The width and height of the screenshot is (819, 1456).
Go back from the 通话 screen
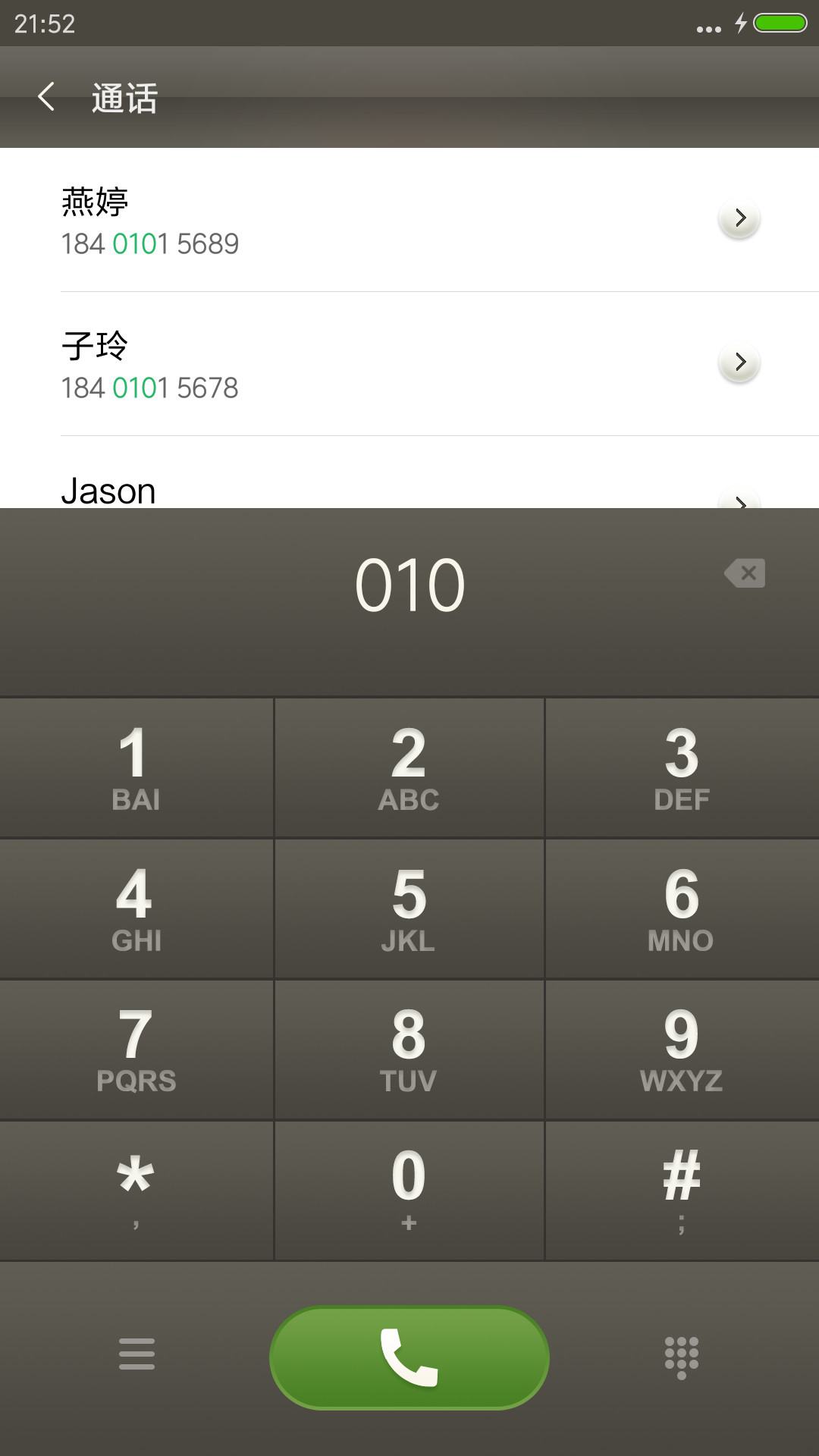pyautogui.click(x=46, y=97)
